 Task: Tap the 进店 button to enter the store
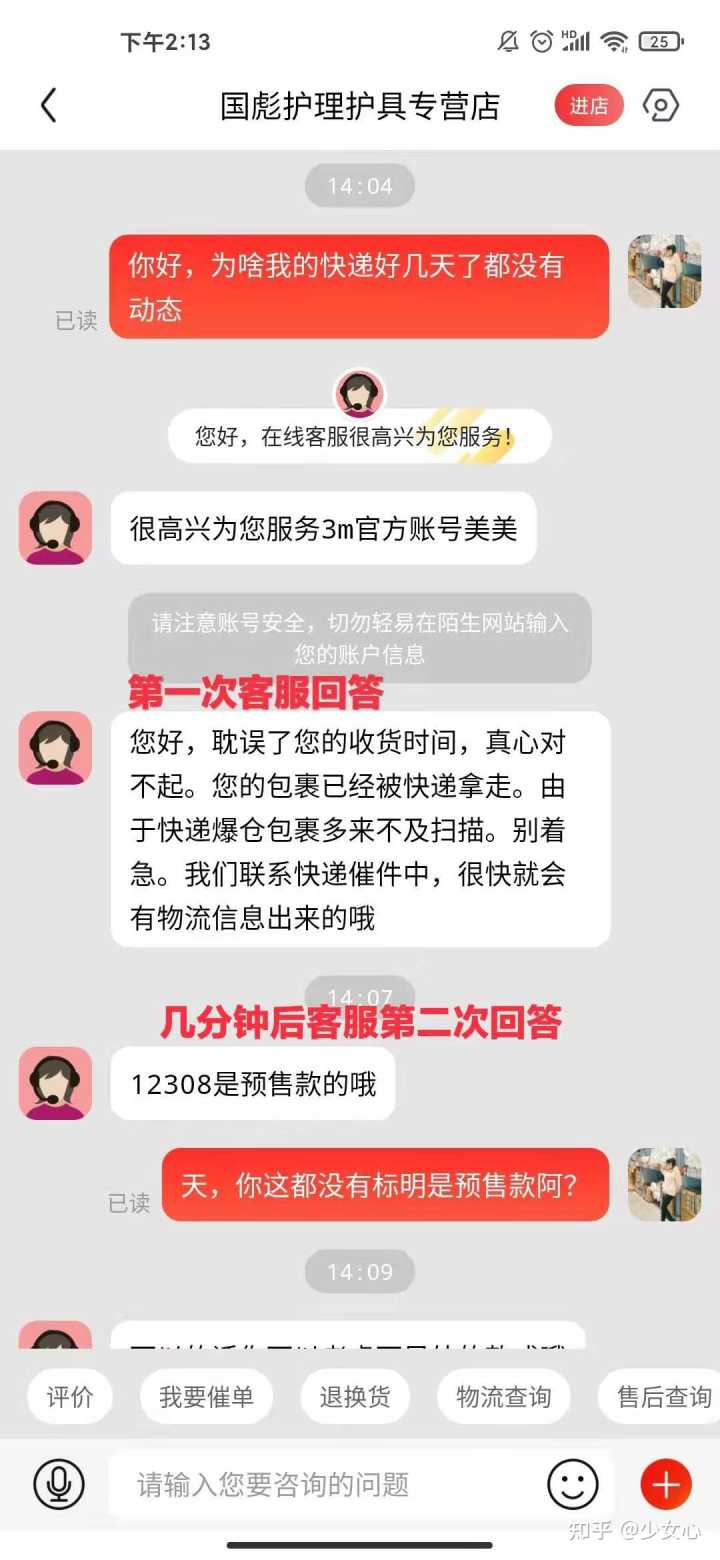click(x=588, y=106)
